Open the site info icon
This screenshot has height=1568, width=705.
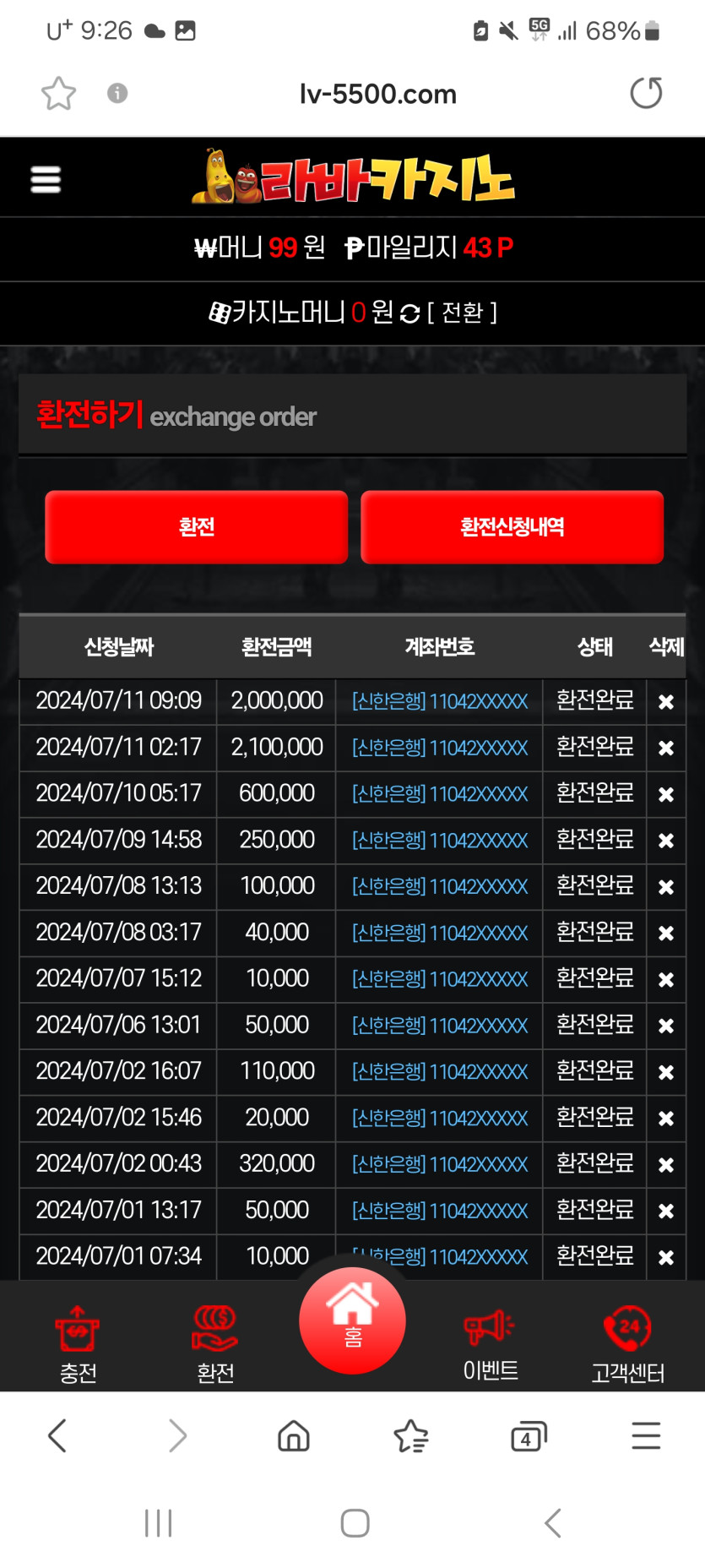click(x=117, y=93)
